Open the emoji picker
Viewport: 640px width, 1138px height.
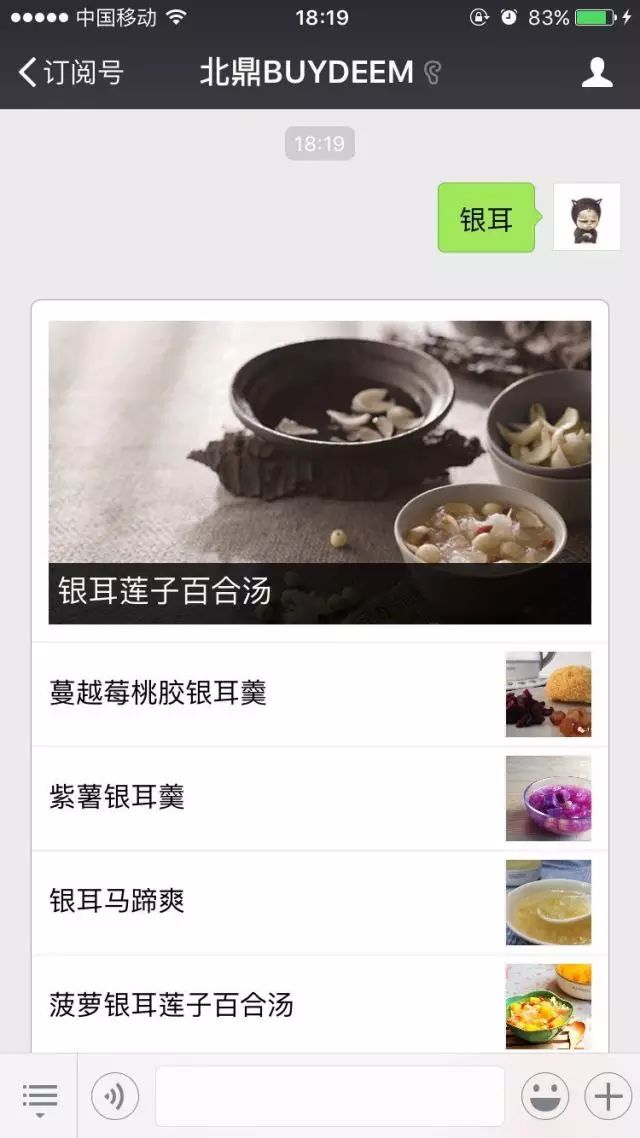point(545,1097)
